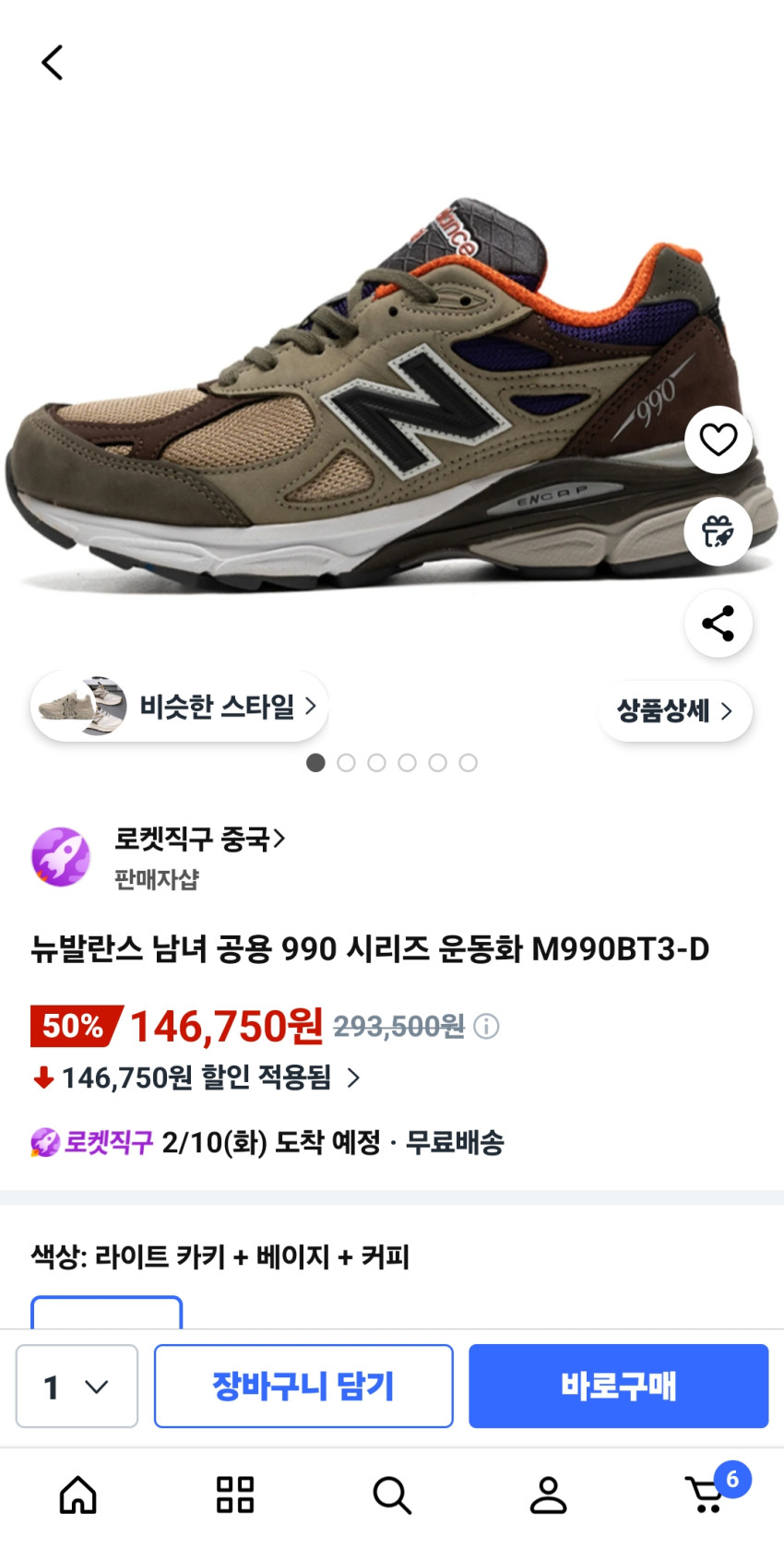The image size is (784, 1548).
Task: Open the quantity dropdown
Action: coord(77,1386)
